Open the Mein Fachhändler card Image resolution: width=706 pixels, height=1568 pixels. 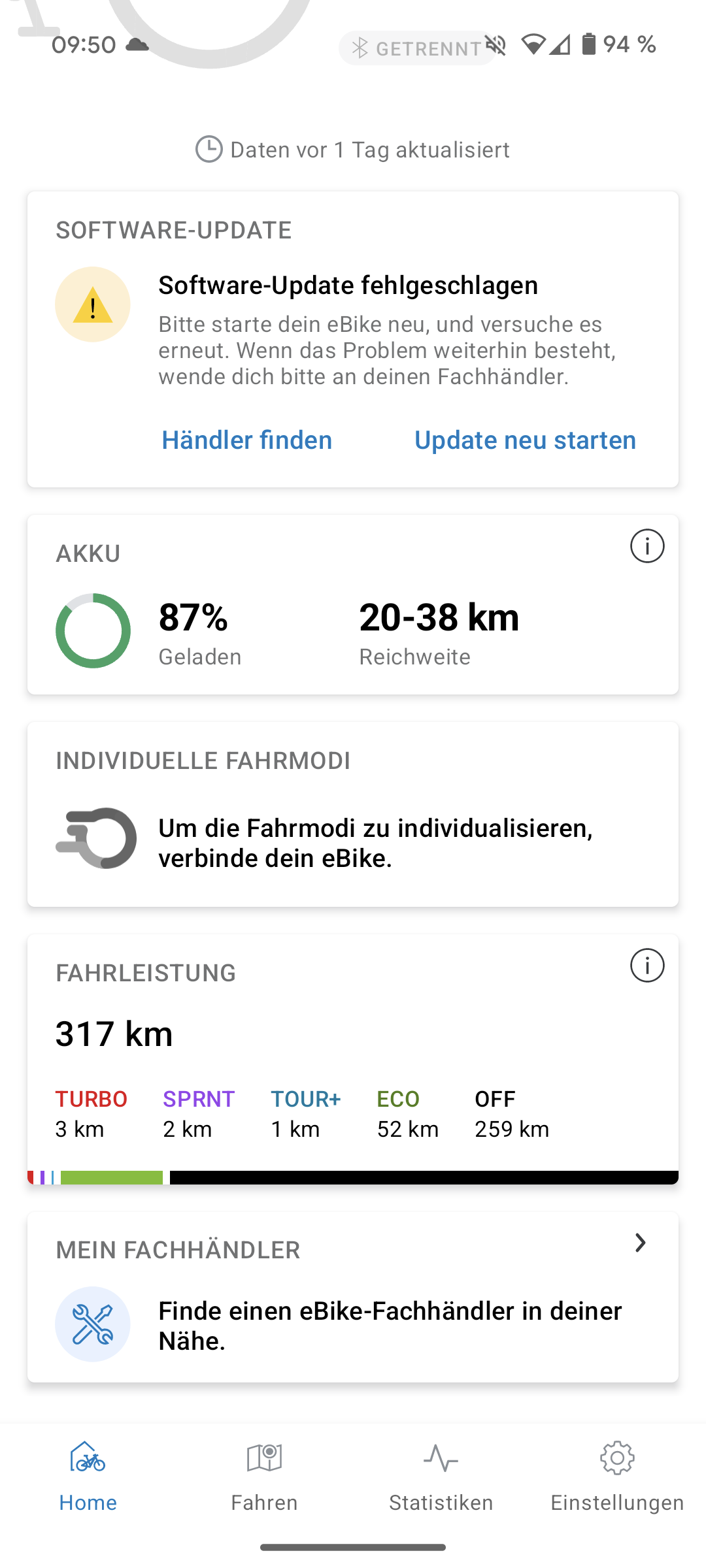[353, 1298]
